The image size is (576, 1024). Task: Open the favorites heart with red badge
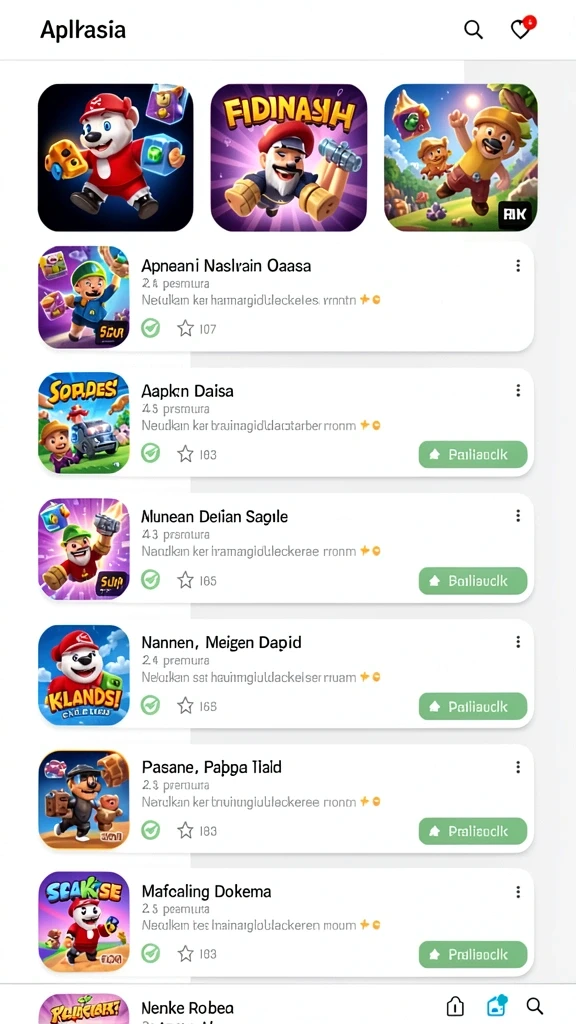tap(522, 28)
